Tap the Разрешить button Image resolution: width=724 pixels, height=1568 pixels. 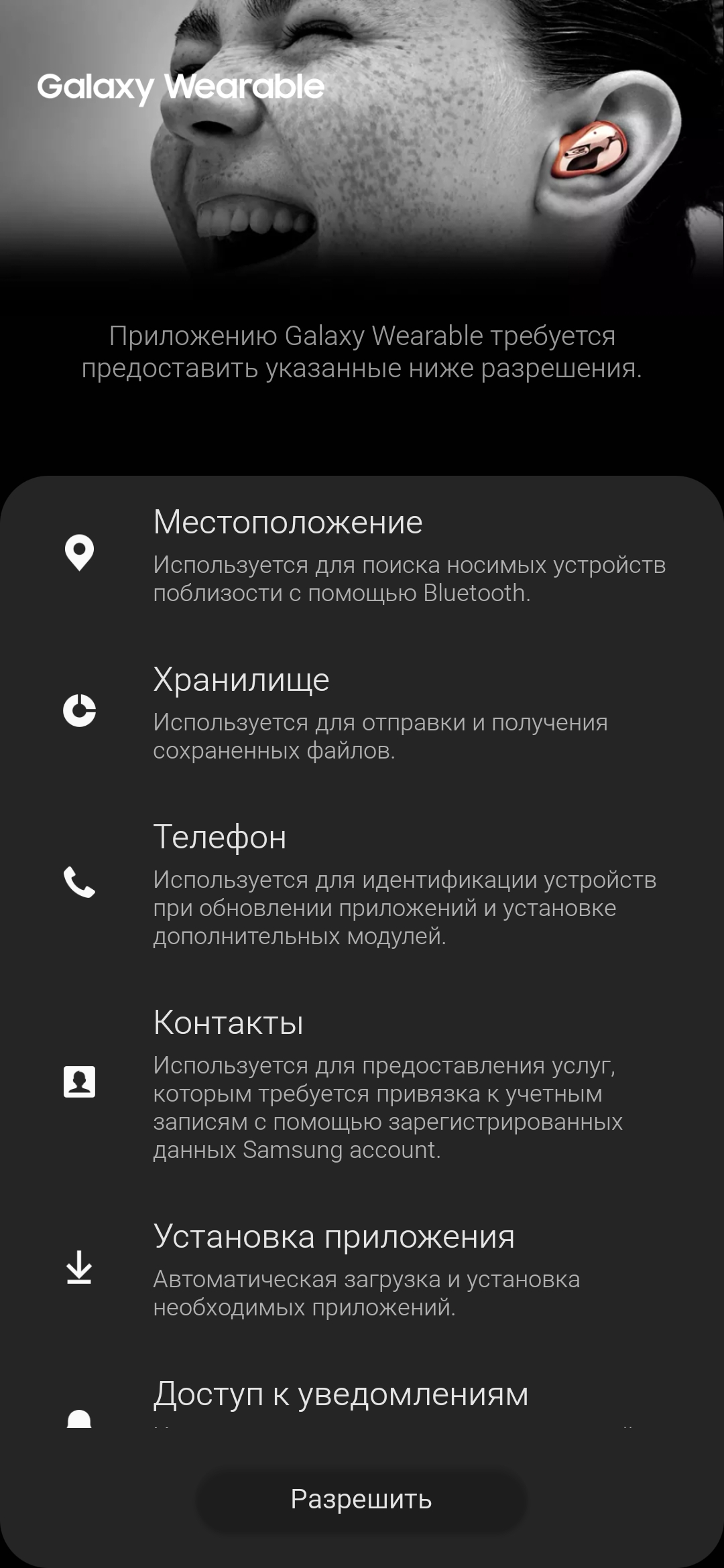[361, 1499]
